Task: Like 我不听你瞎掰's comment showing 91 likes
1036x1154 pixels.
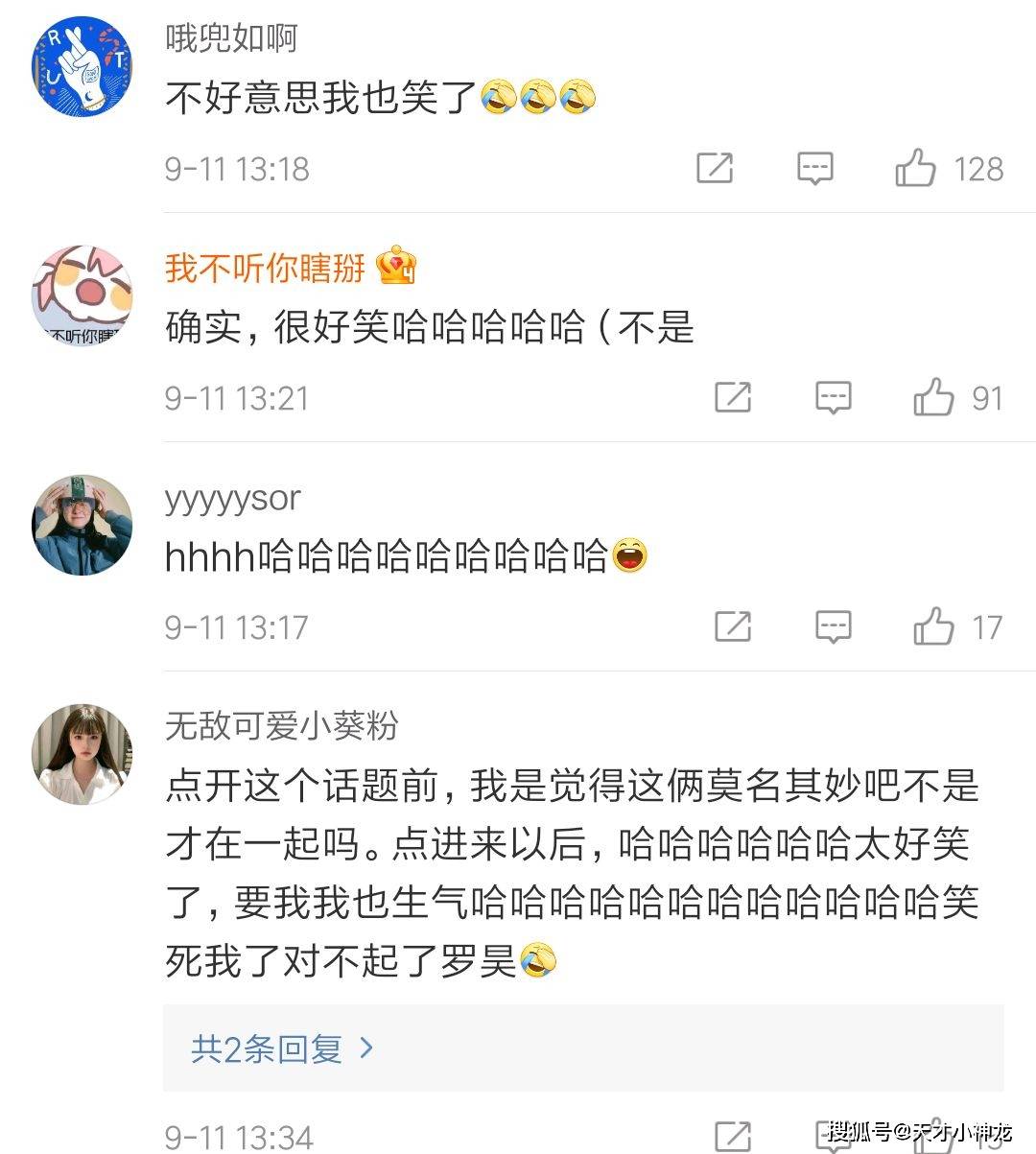Action: [x=937, y=396]
